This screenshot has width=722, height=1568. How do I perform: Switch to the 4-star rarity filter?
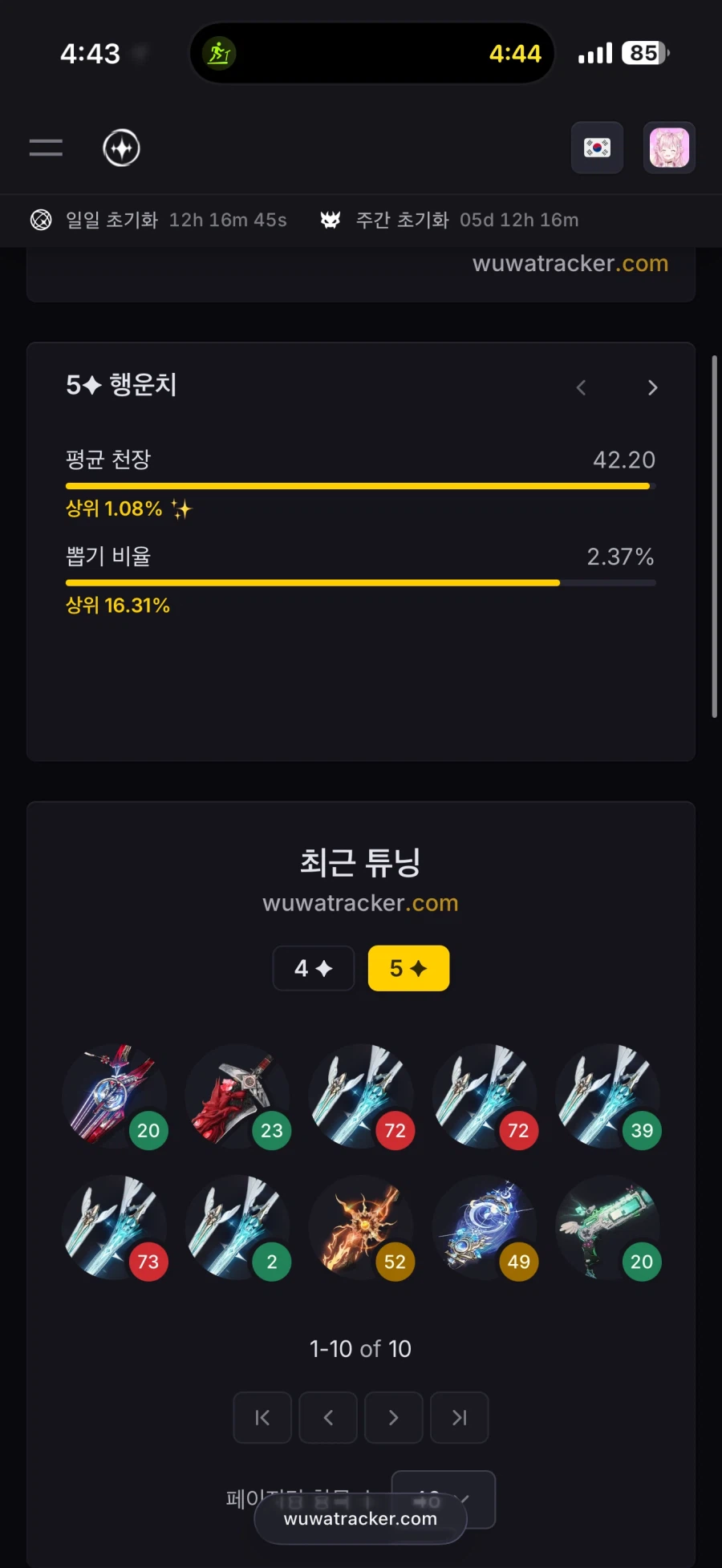(x=313, y=968)
